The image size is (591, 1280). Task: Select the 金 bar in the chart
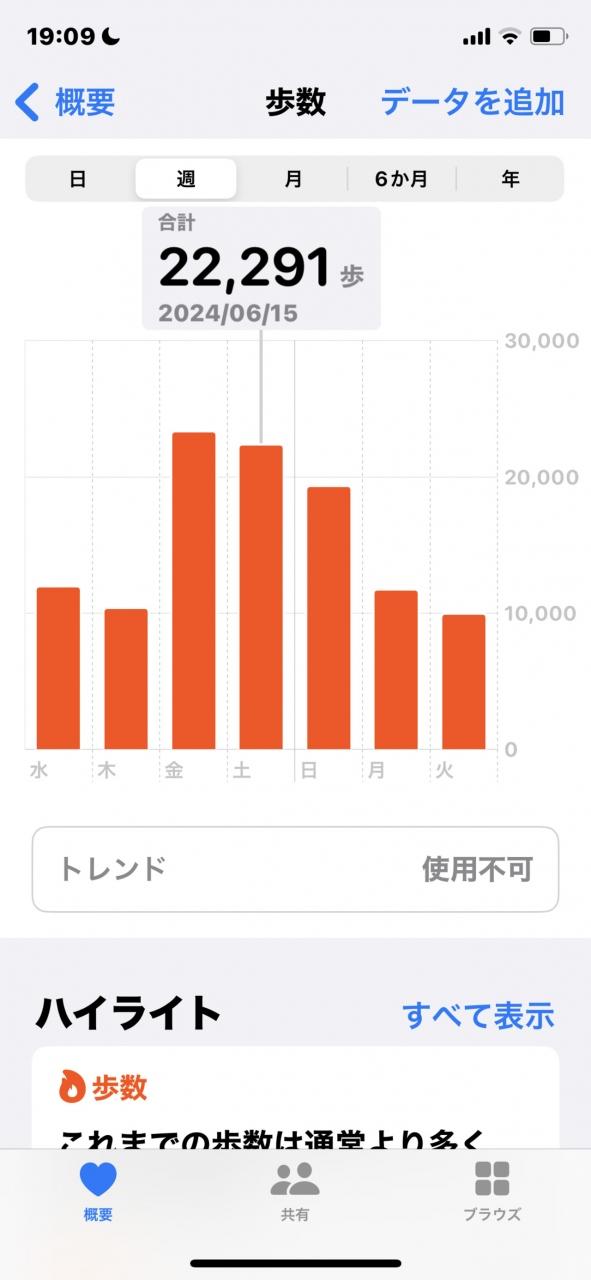194,591
